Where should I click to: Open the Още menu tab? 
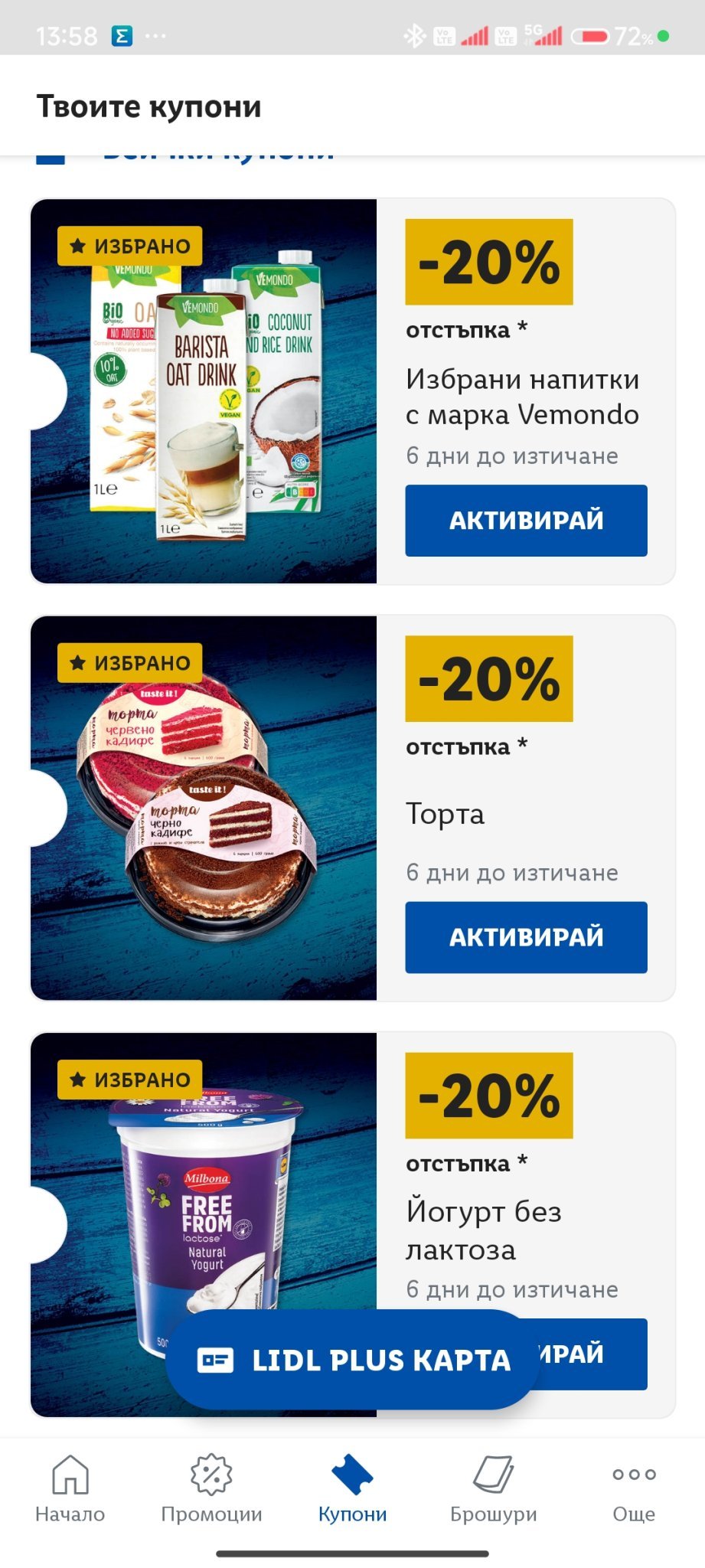coord(634,1488)
